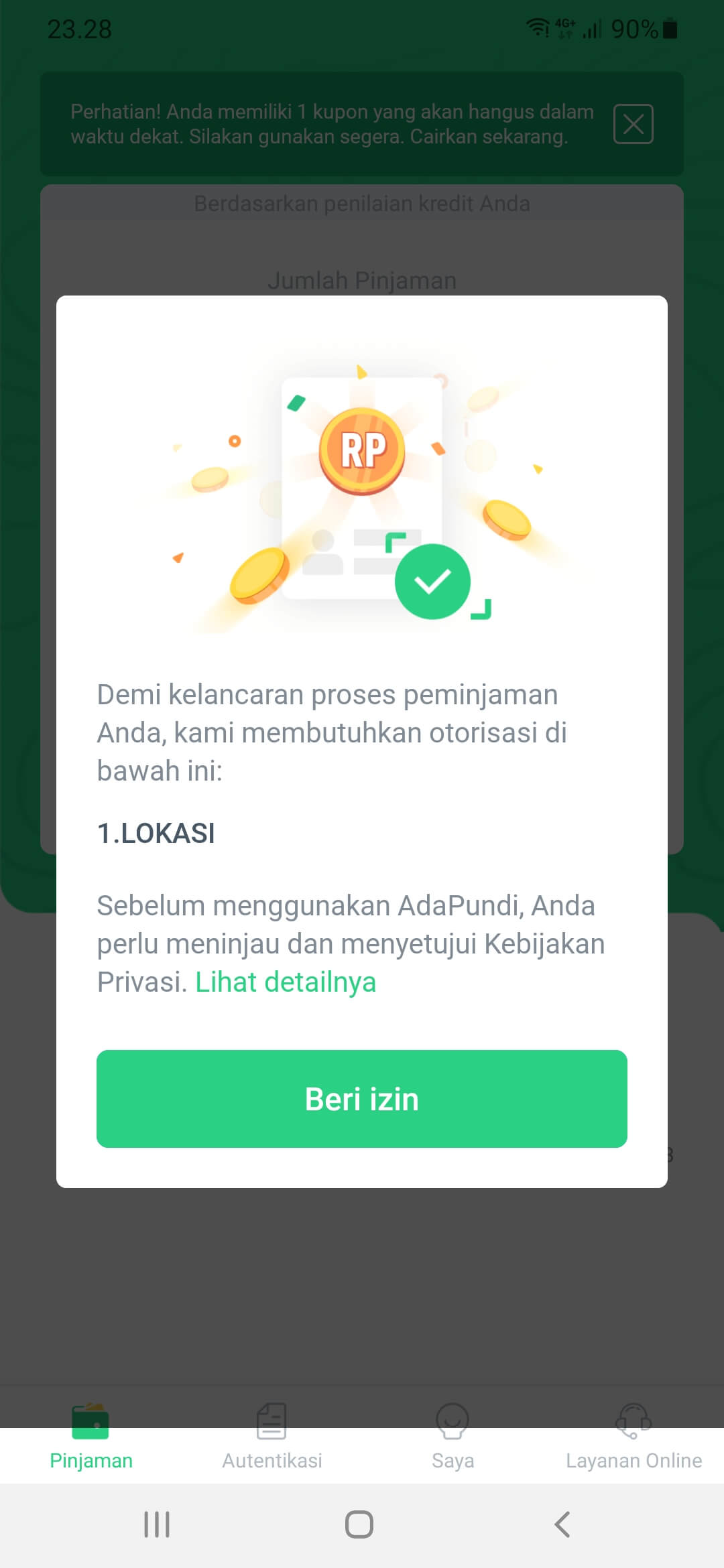Tap the system back button

562,1524
